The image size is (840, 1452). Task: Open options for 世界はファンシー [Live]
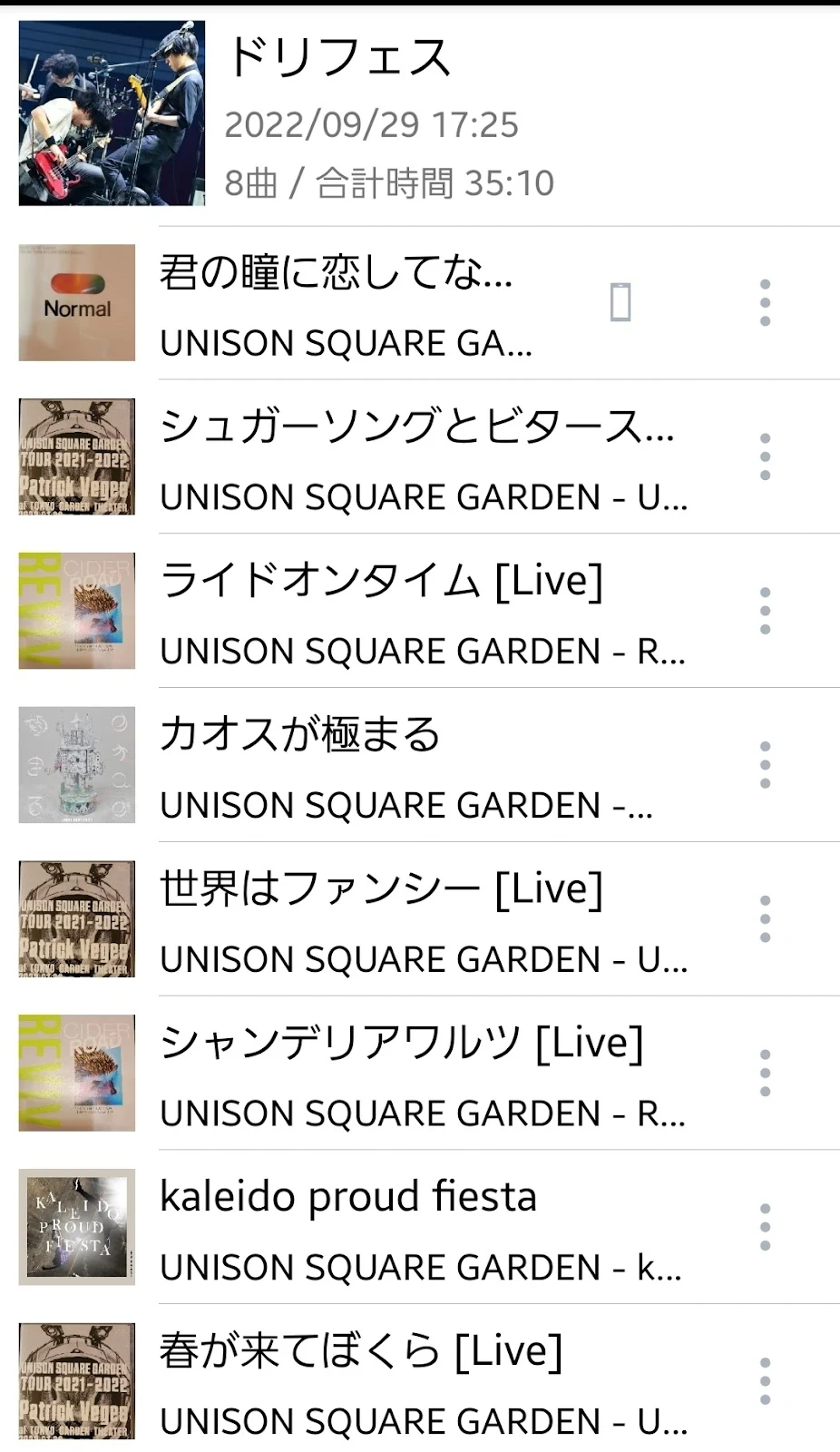765,920
